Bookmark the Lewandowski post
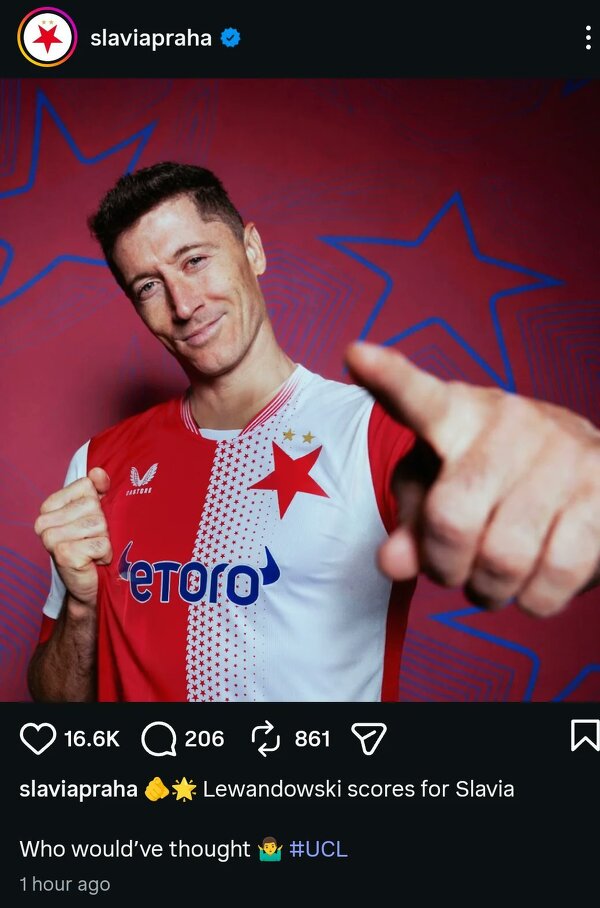The image size is (600, 908). coord(583,737)
